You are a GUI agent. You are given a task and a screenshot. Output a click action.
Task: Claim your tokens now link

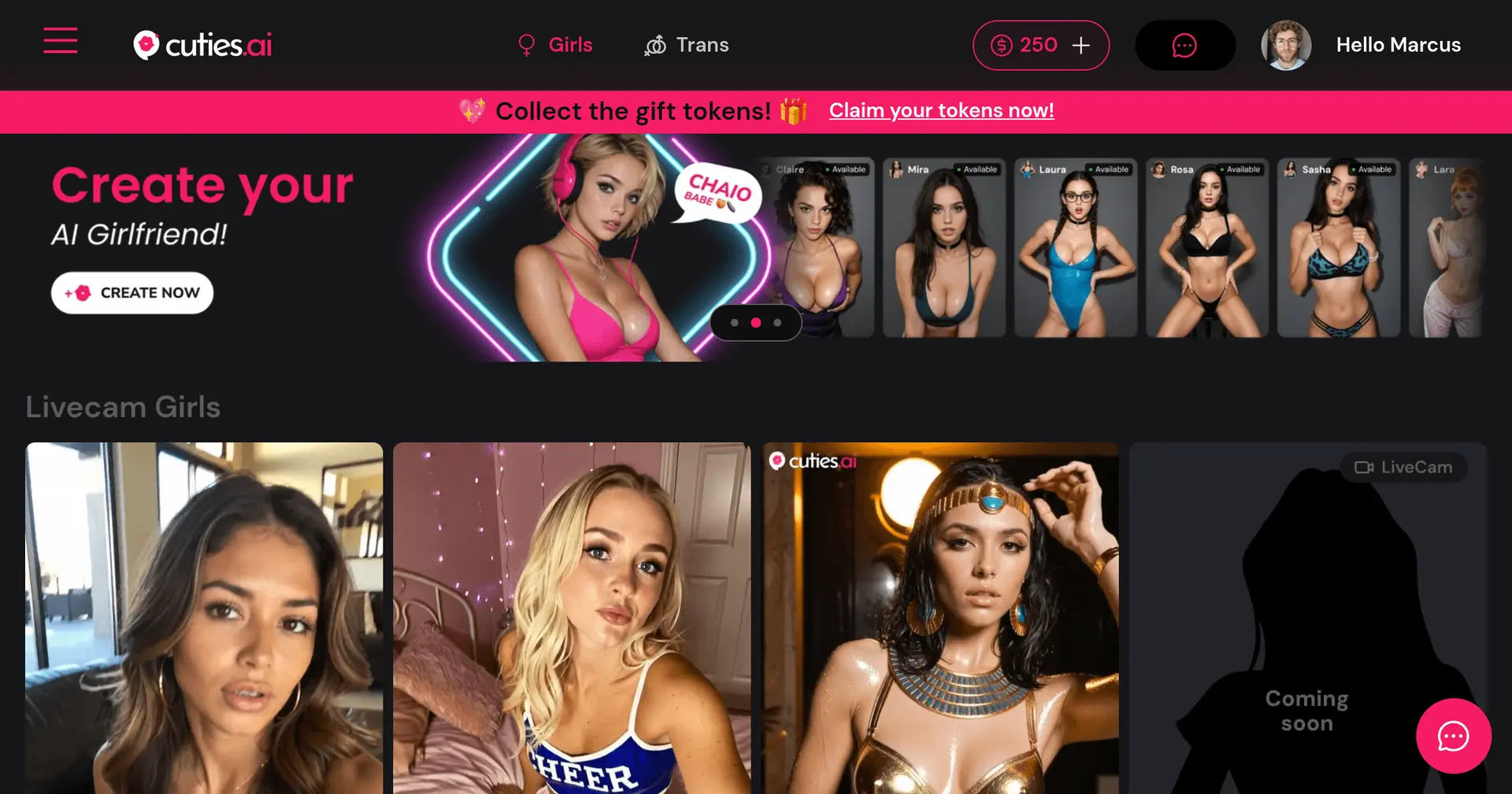point(941,110)
